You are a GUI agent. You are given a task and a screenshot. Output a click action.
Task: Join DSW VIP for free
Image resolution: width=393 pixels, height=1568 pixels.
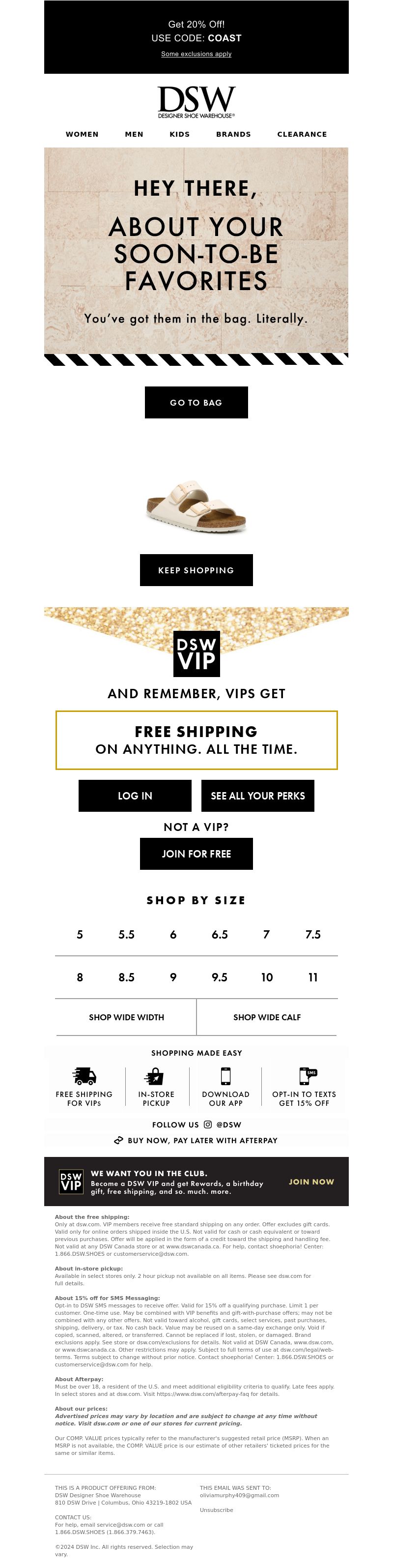[x=196, y=854]
